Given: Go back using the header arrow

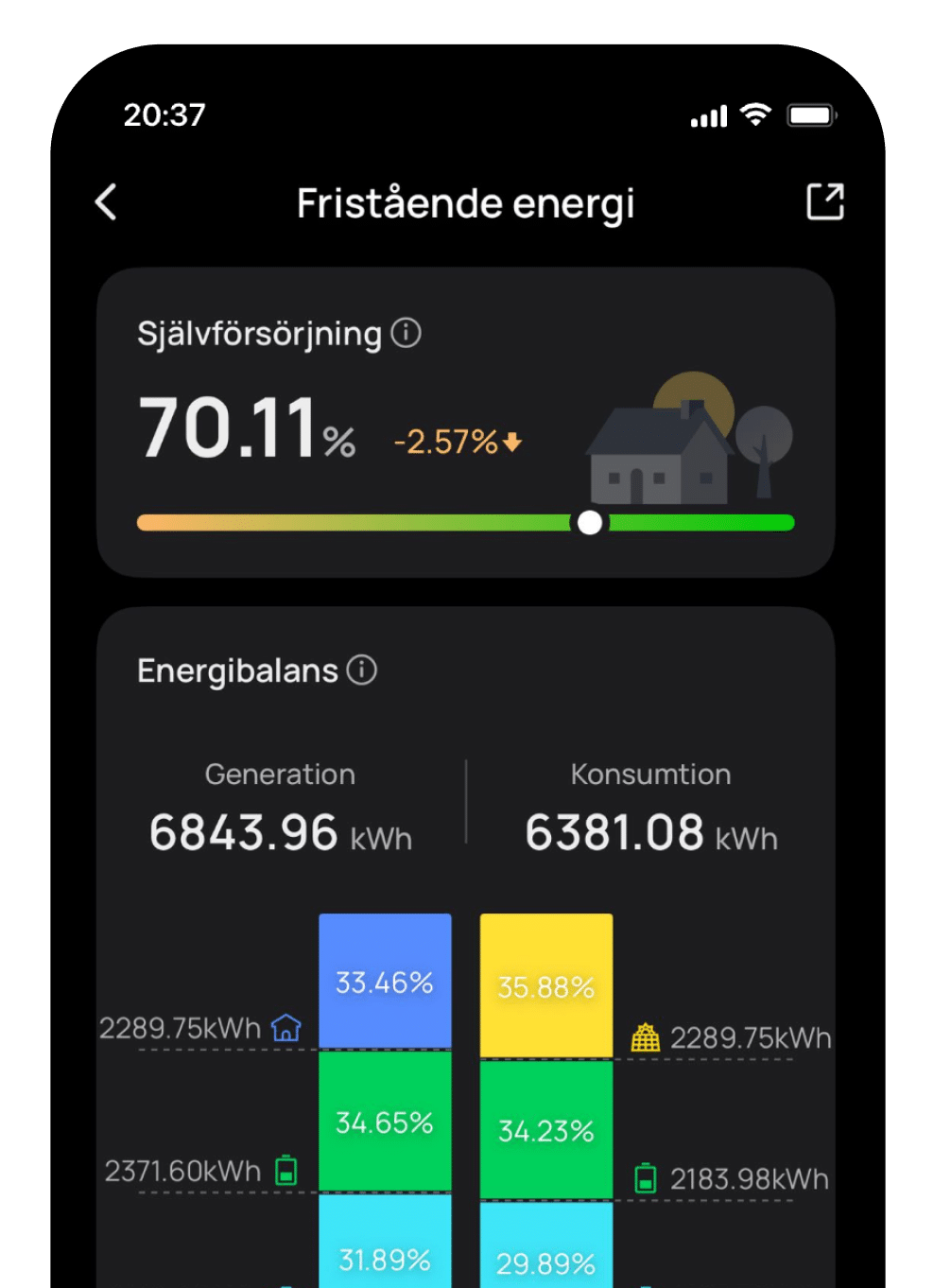Looking at the screenshot, I should point(107,202).
